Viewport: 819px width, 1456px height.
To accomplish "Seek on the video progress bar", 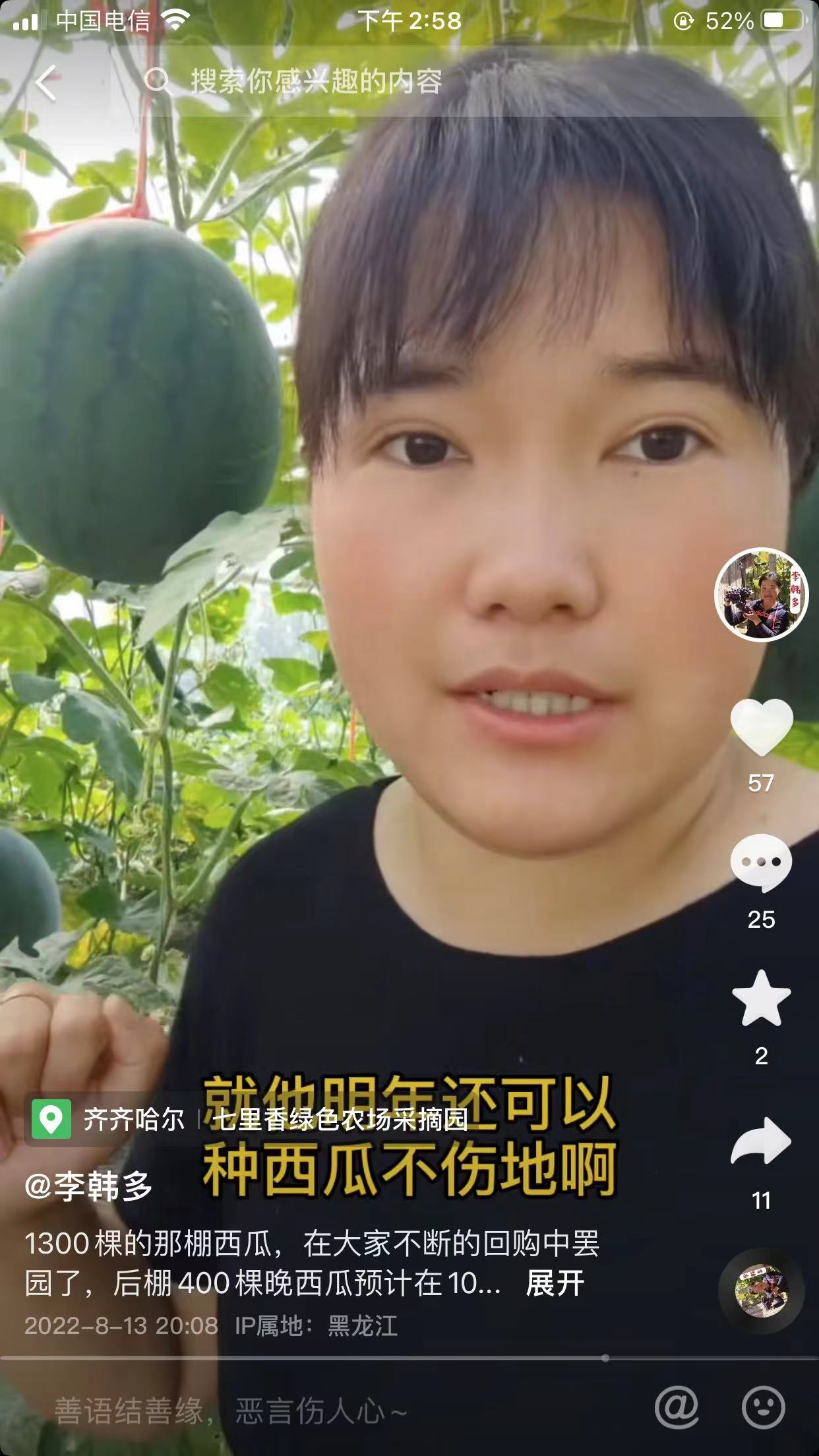I will (x=409, y=1358).
